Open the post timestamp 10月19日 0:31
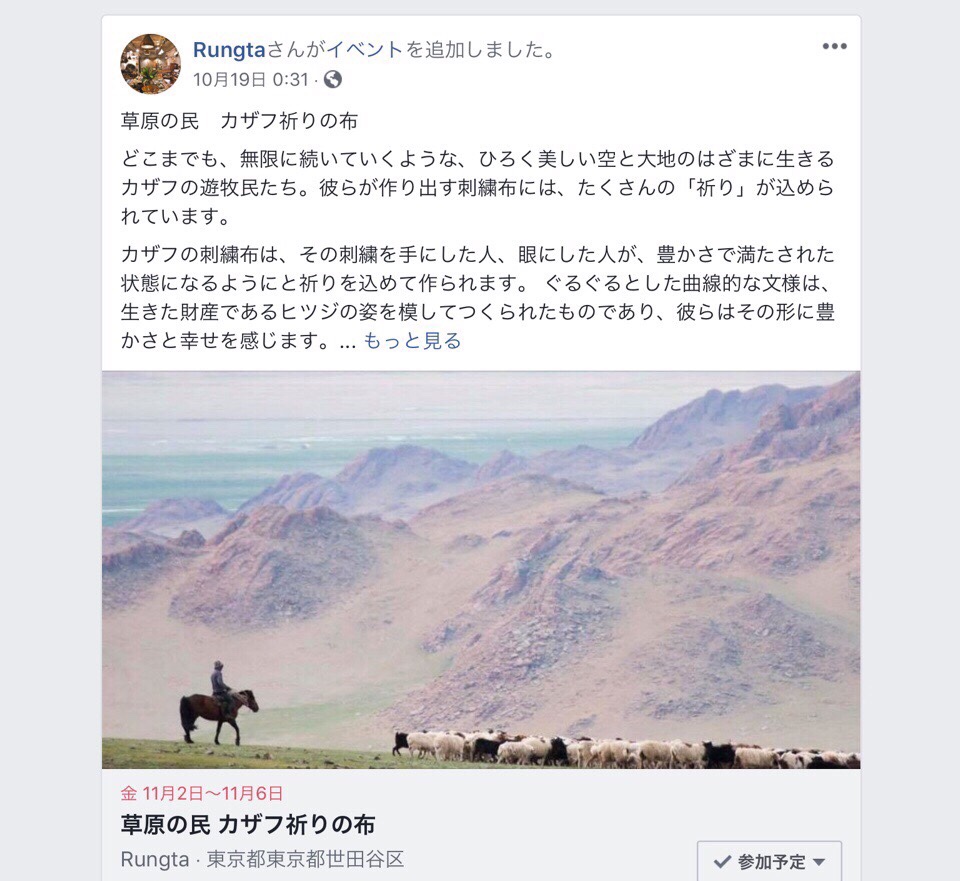The width and height of the screenshot is (960, 881). click(x=250, y=79)
